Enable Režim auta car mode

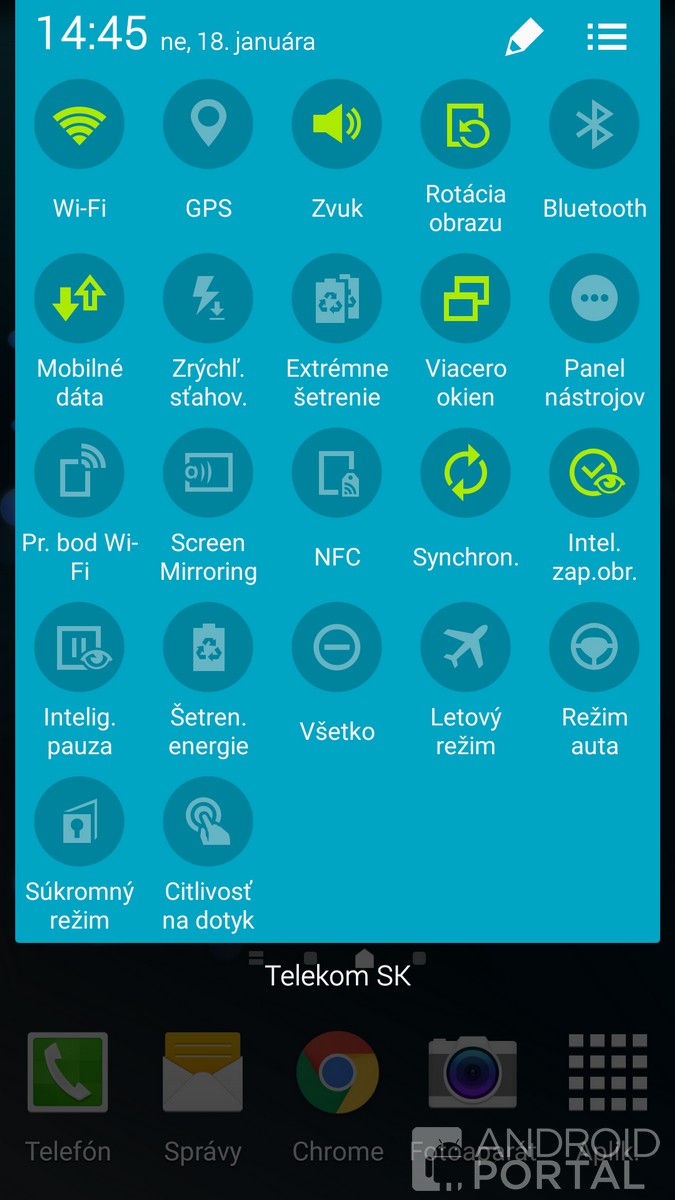pyautogui.click(x=594, y=647)
